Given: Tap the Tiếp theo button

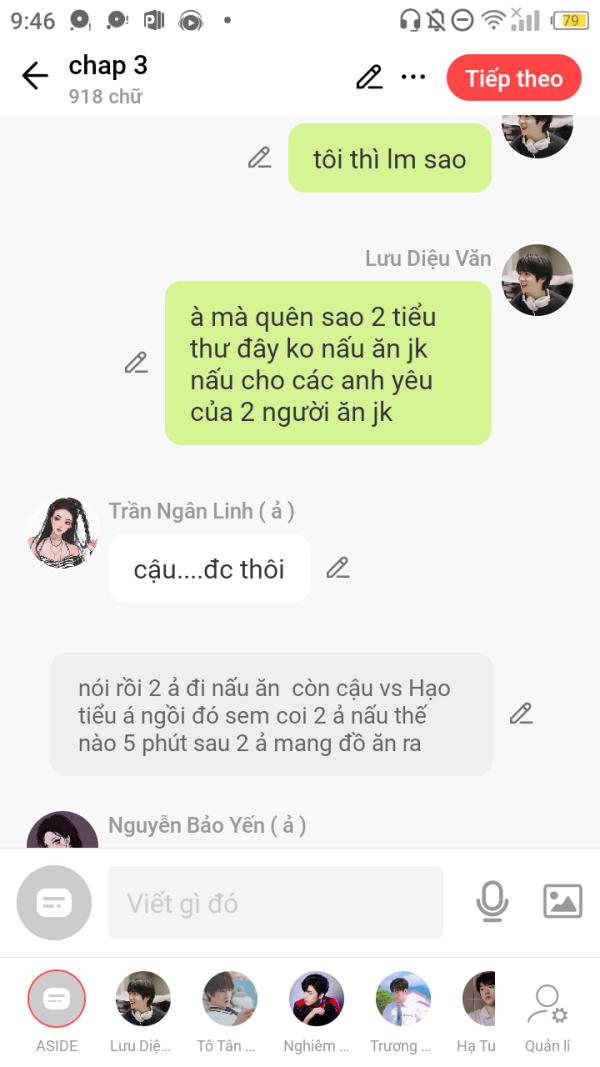Looking at the screenshot, I should [514, 78].
